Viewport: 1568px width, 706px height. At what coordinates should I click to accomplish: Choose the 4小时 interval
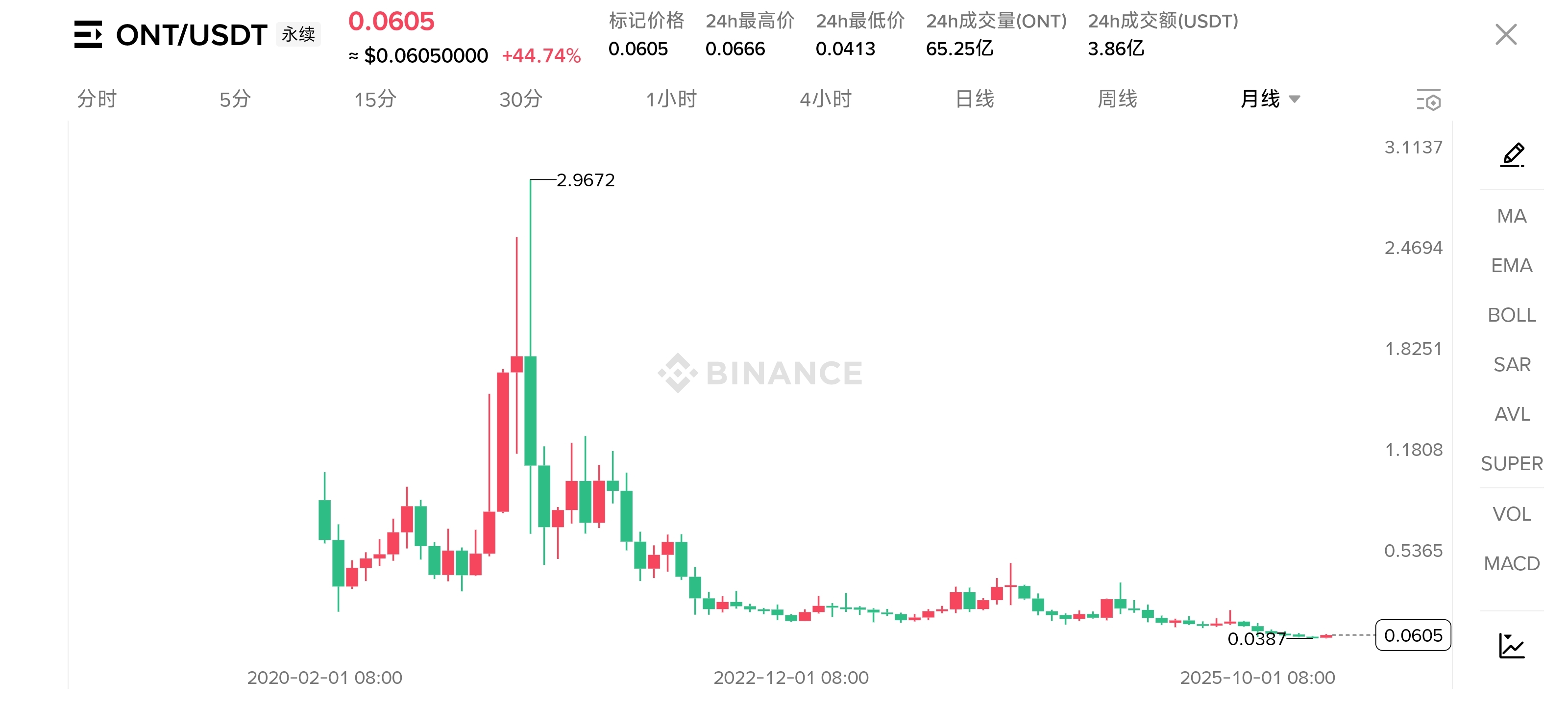(825, 99)
